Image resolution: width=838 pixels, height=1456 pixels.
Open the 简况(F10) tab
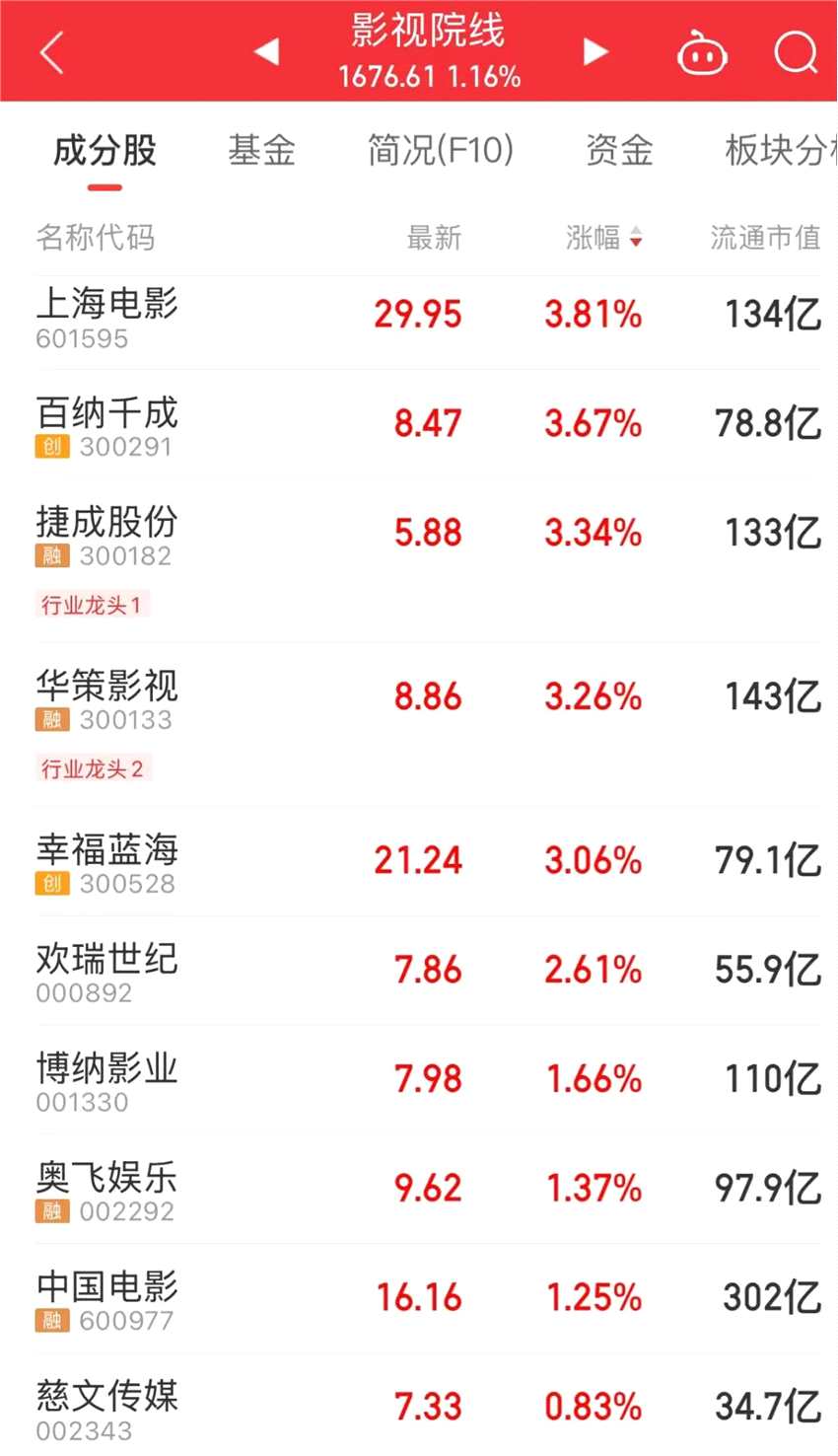440,151
